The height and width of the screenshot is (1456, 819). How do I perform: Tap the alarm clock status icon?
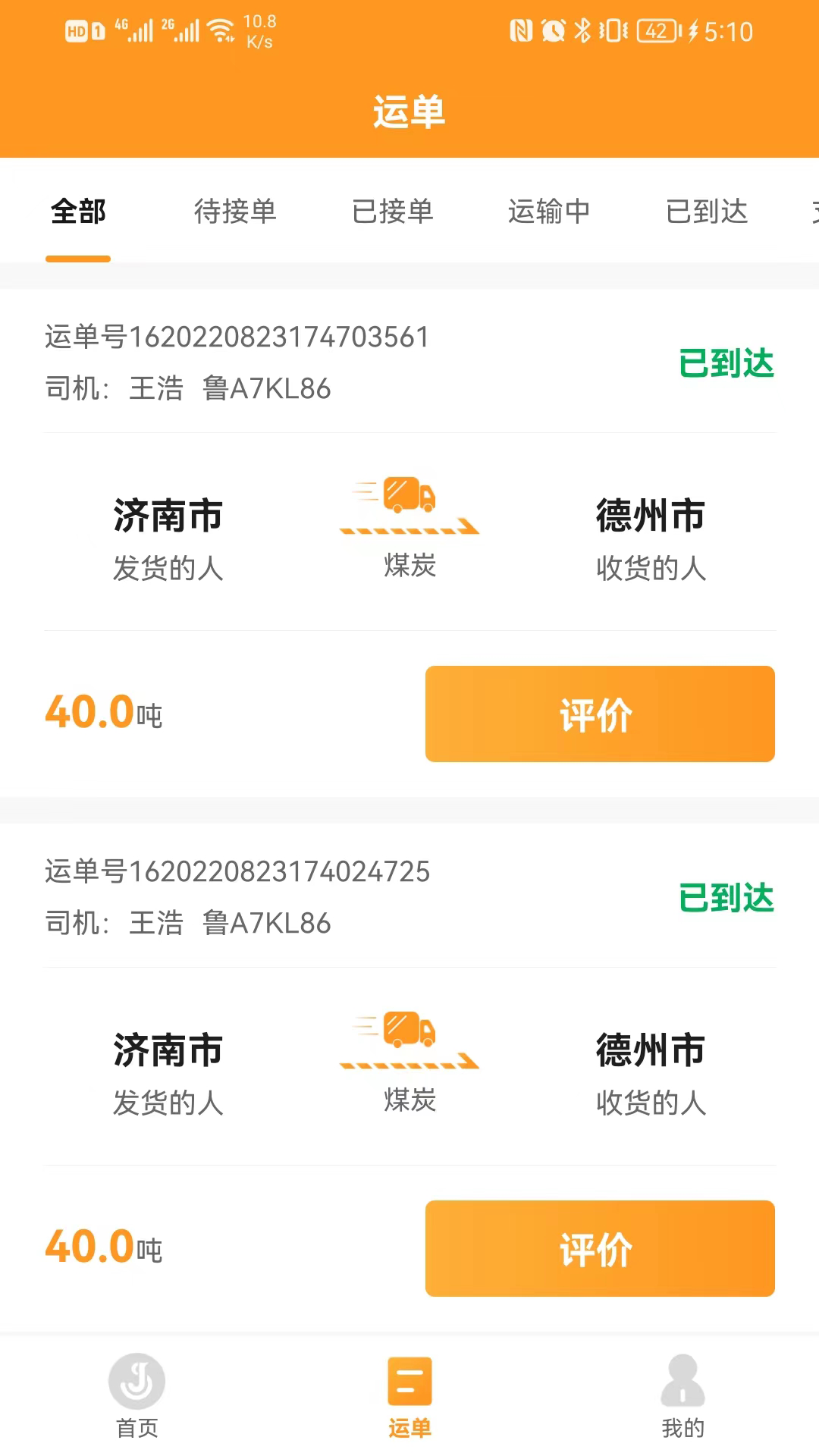point(551,29)
